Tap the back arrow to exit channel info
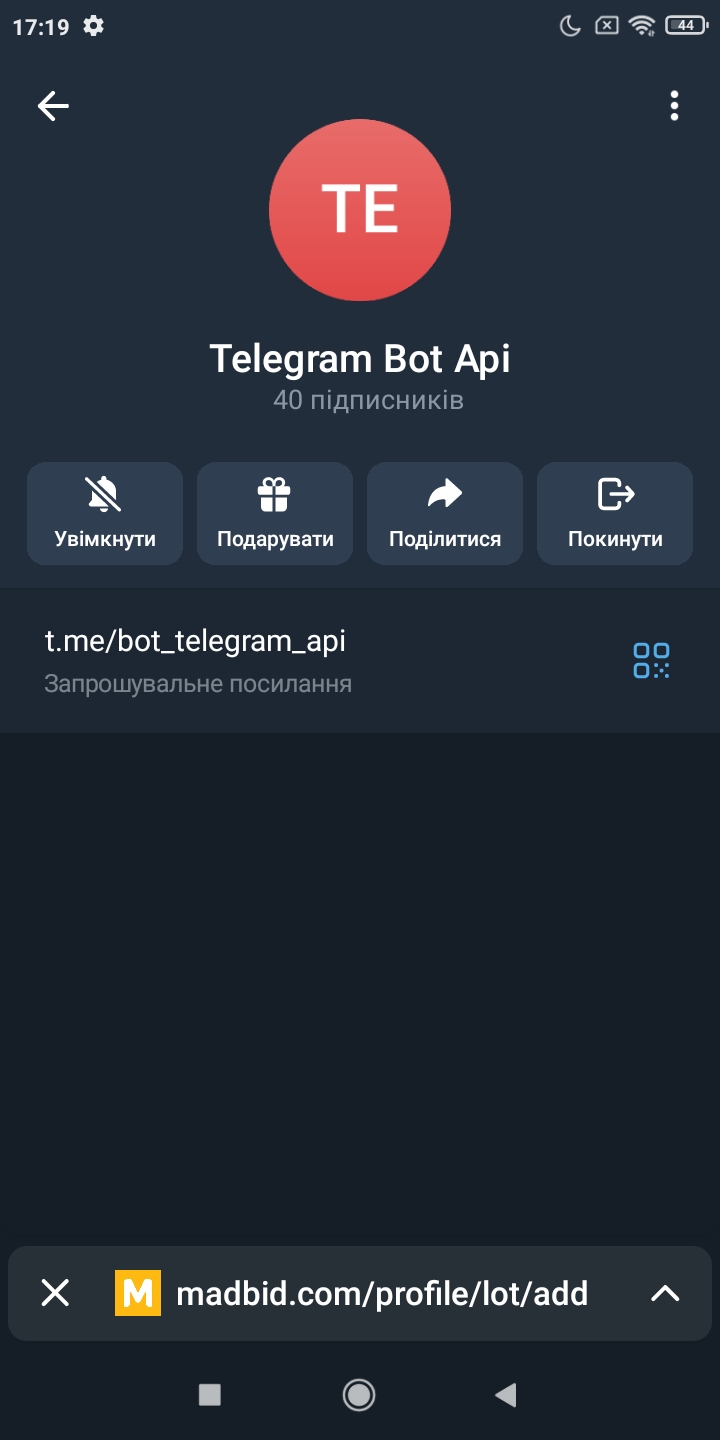This screenshot has height=1440, width=720. [x=52, y=105]
